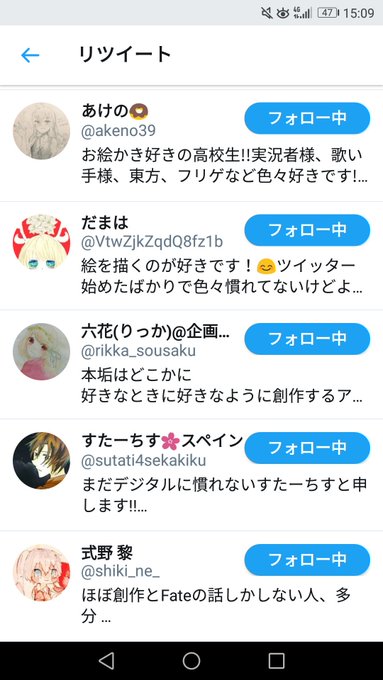This screenshot has height=680, width=383.
Task: Tap the system home button
Action: coord(191,661)
